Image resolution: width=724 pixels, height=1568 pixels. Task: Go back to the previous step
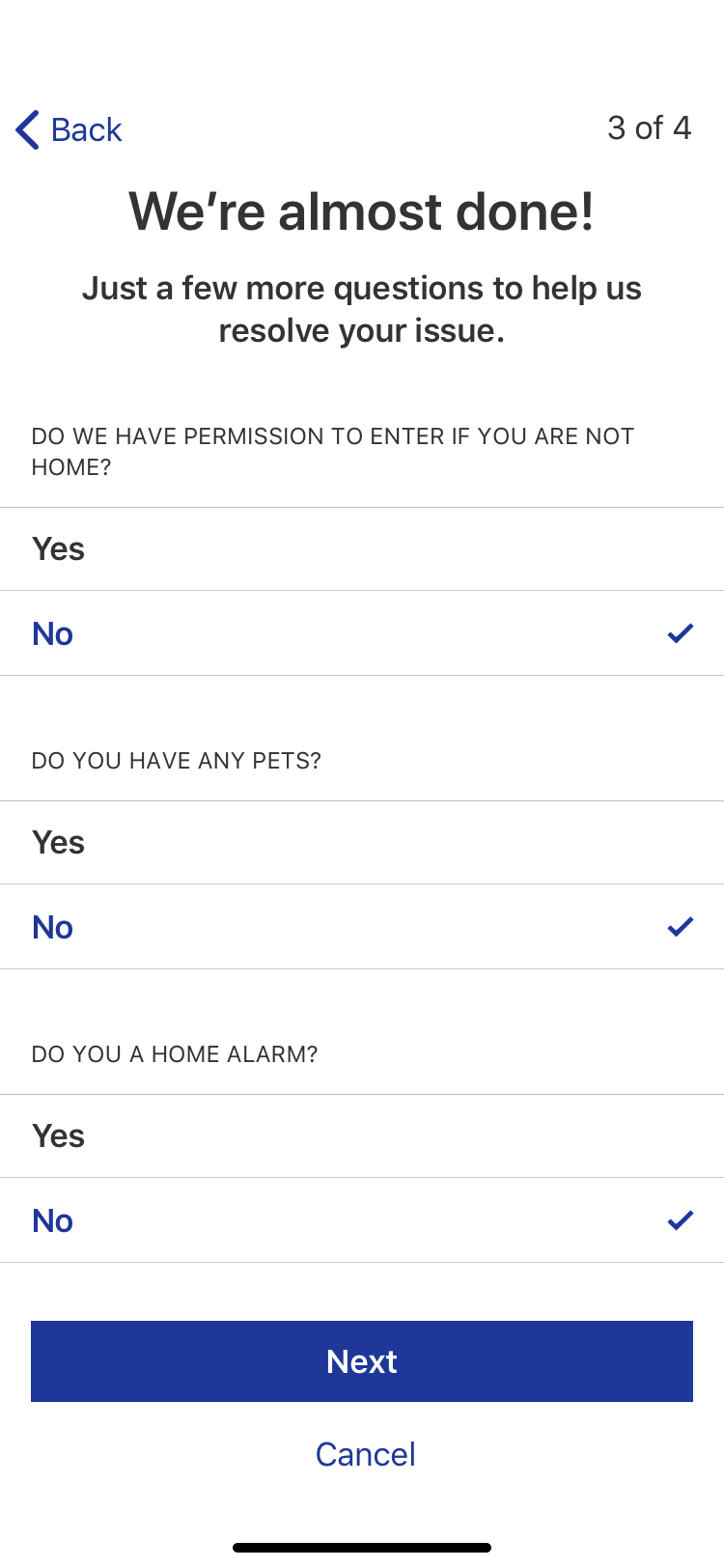70,129
